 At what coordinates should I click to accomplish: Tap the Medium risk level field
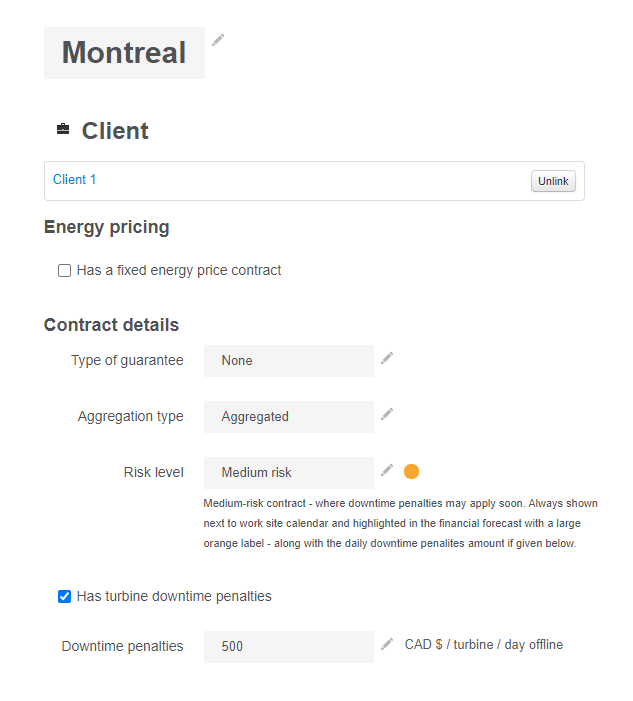click(x=288, y=473)
